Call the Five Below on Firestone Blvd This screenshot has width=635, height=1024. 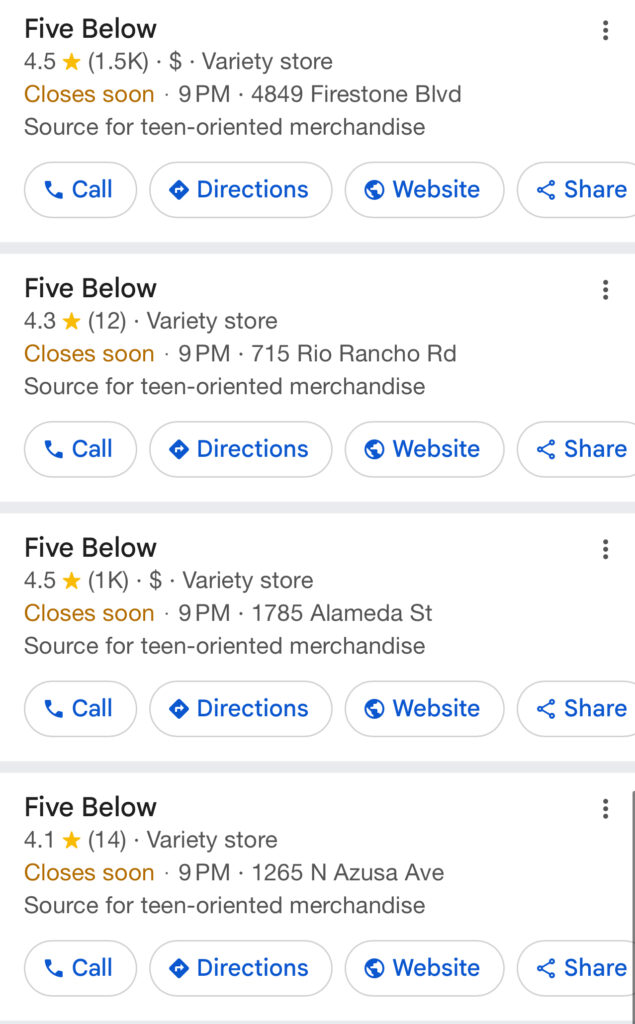80,190
